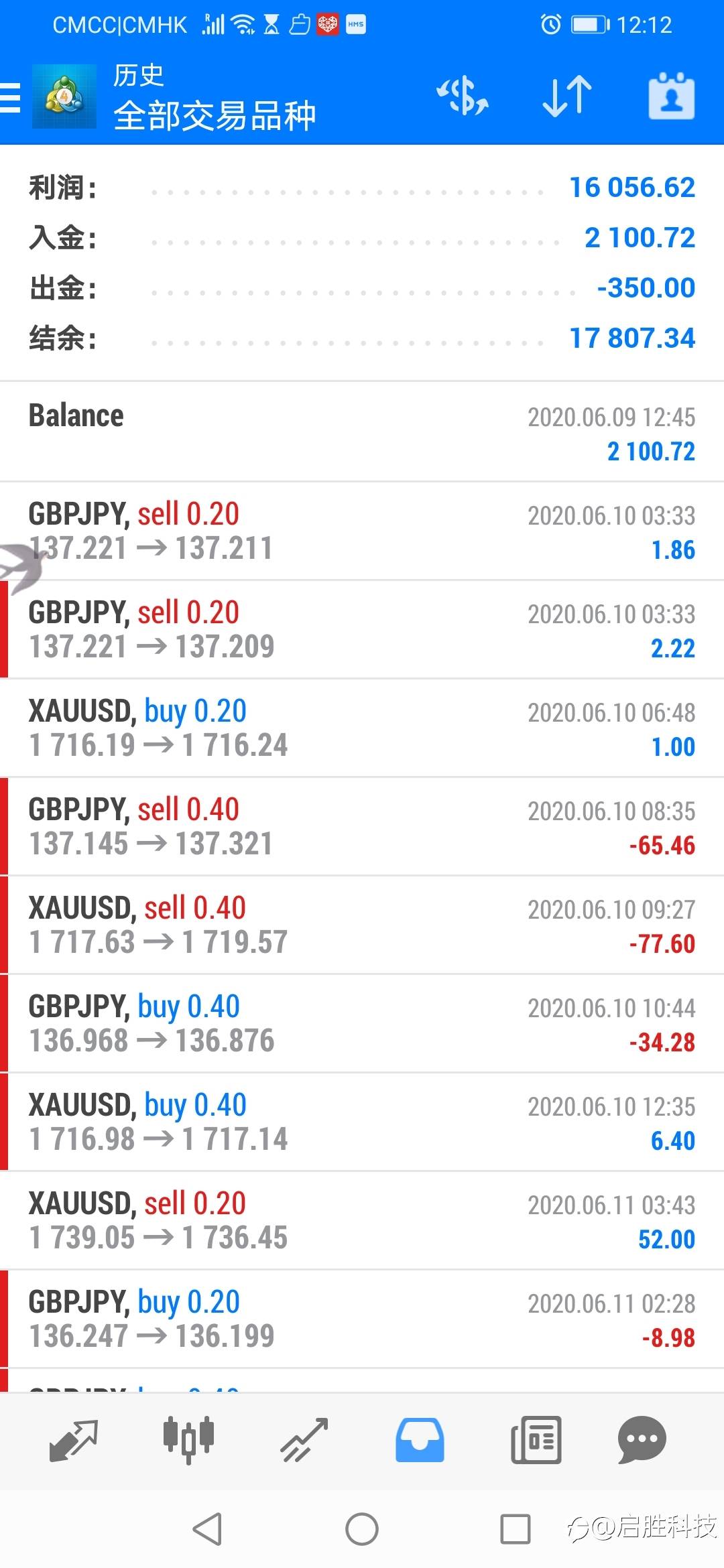The height and width of the screenshot is (1568, 724).
Task: View XAUUSD sell 0.40 trade losing 77.60
Action: (362, 925)
